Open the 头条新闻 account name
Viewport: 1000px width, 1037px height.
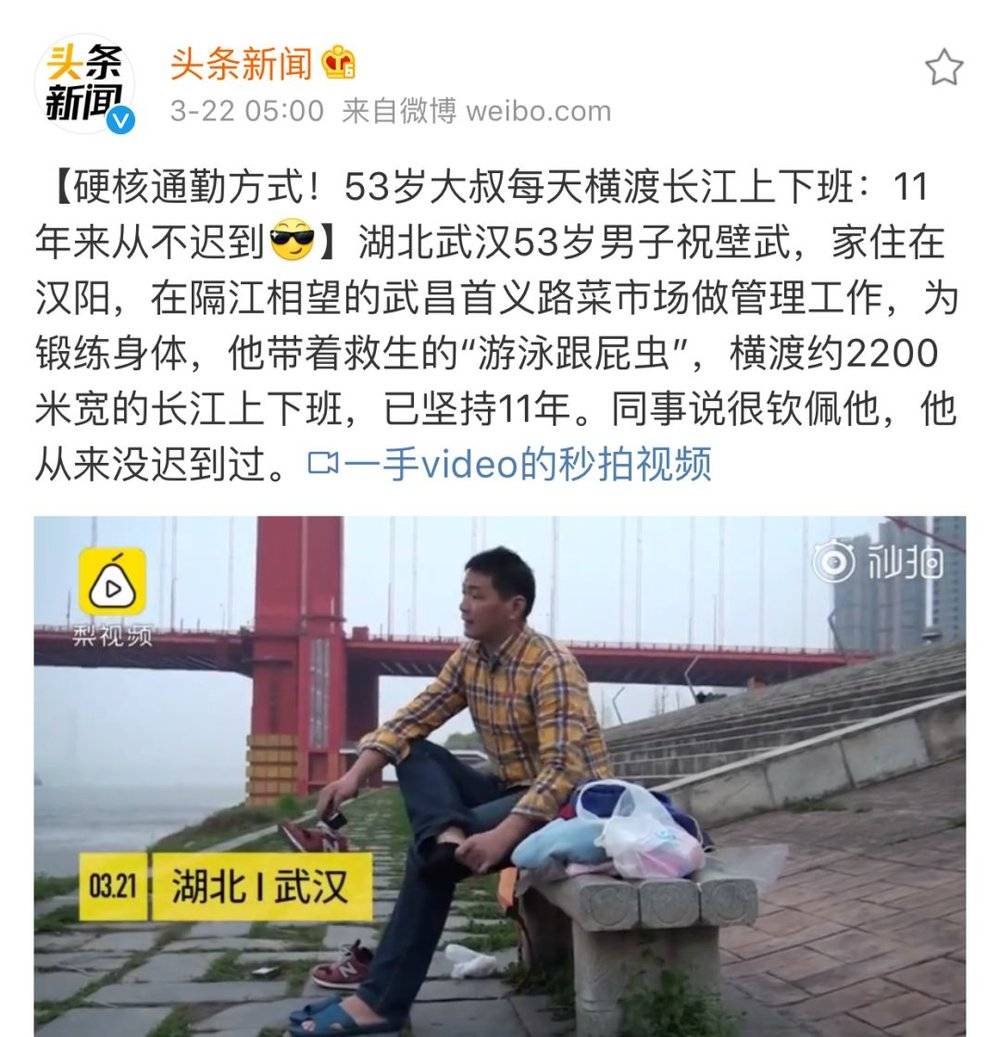(241, 64)
